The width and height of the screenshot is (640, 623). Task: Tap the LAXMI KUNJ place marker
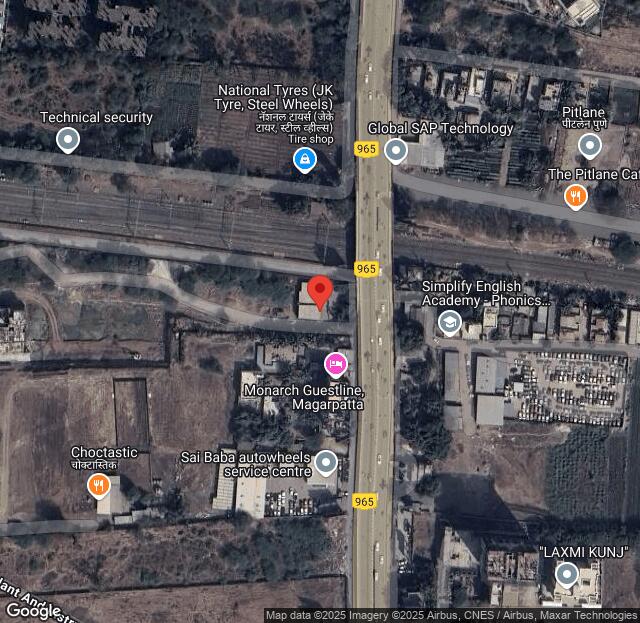567,574
